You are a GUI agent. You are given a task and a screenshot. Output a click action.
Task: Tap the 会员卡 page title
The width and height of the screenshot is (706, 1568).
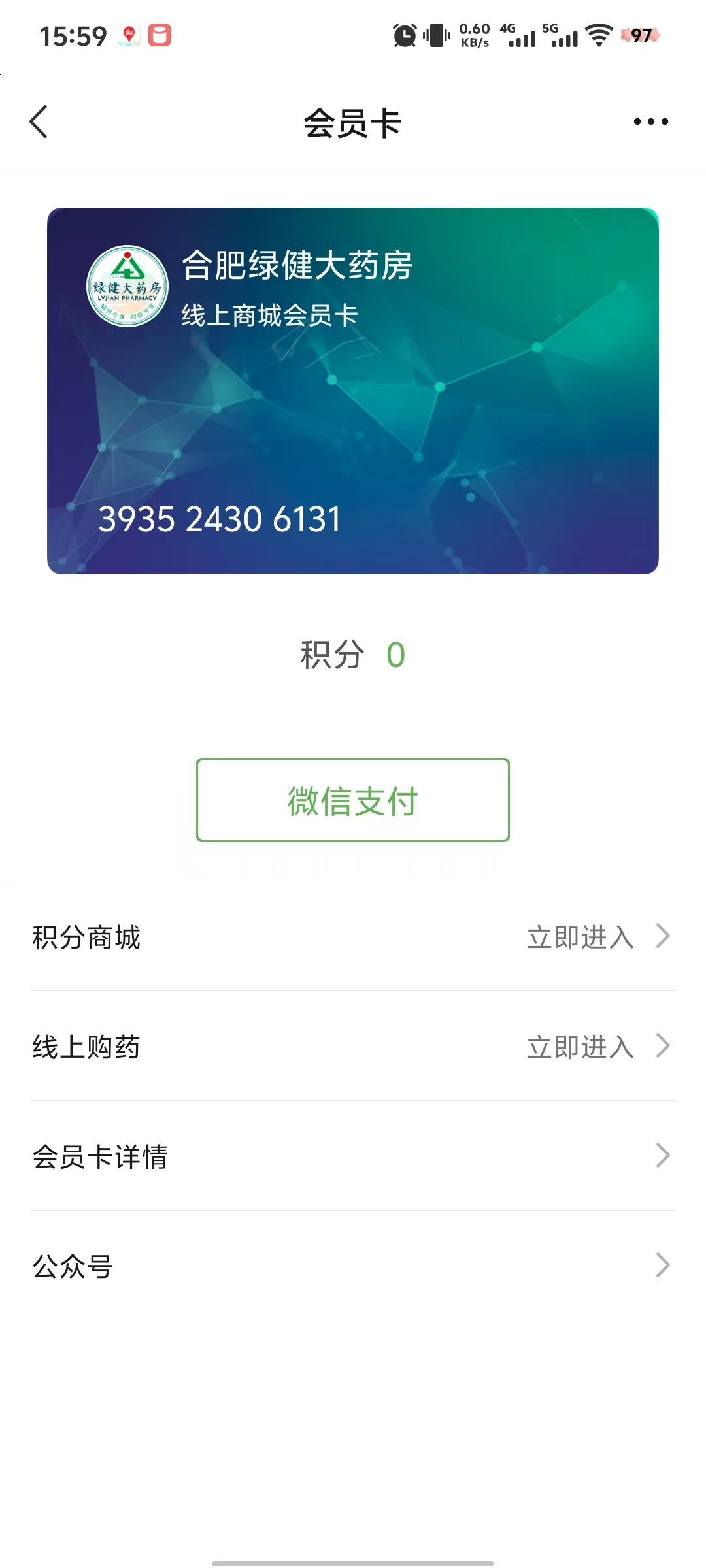(x=353, y=123)
